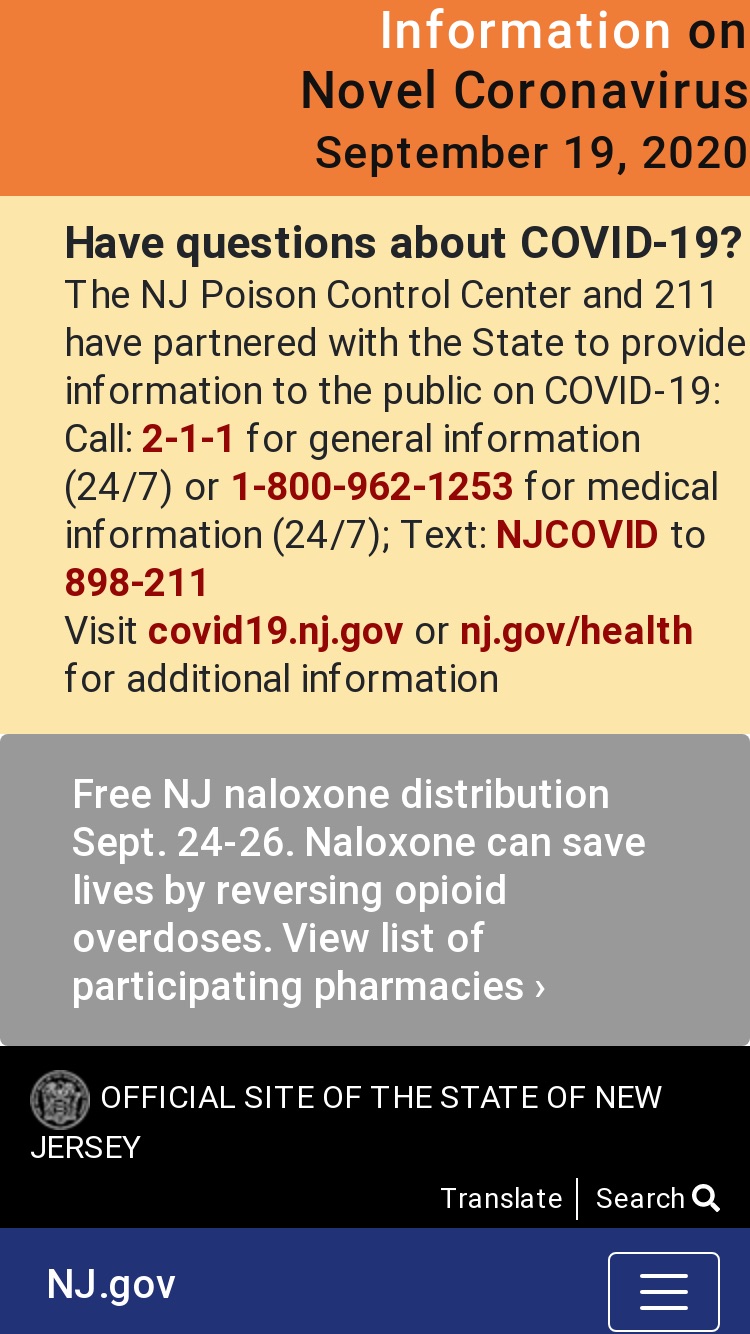Visit the nj.gov/health link
The height and width of the screenshot is (1334, 750).
(x=576, y=631)
